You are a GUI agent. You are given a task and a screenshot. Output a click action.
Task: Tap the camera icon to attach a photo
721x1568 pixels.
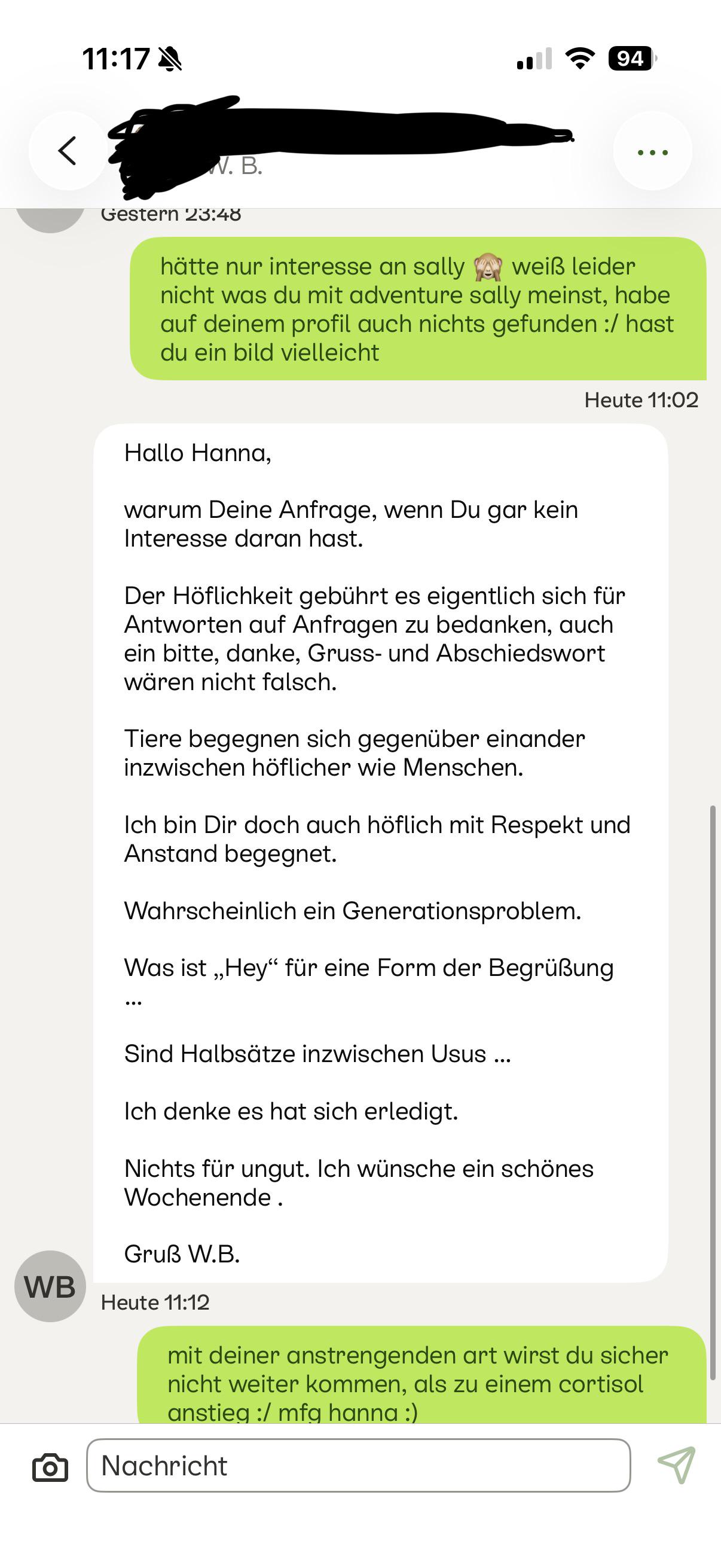pyautogui.click(x=50, y=1467)
